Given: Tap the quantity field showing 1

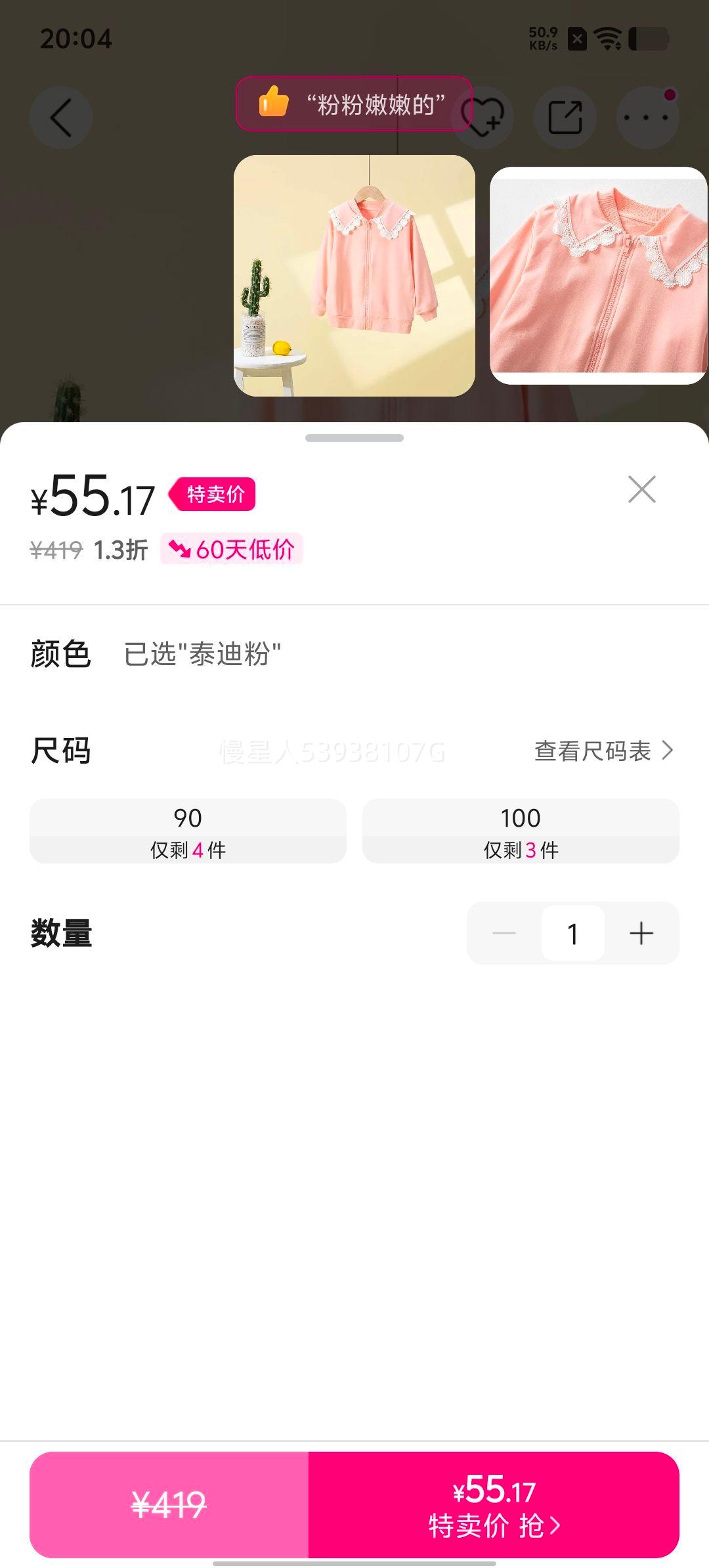Looking at the screenshot, I should tap(572, 933).
